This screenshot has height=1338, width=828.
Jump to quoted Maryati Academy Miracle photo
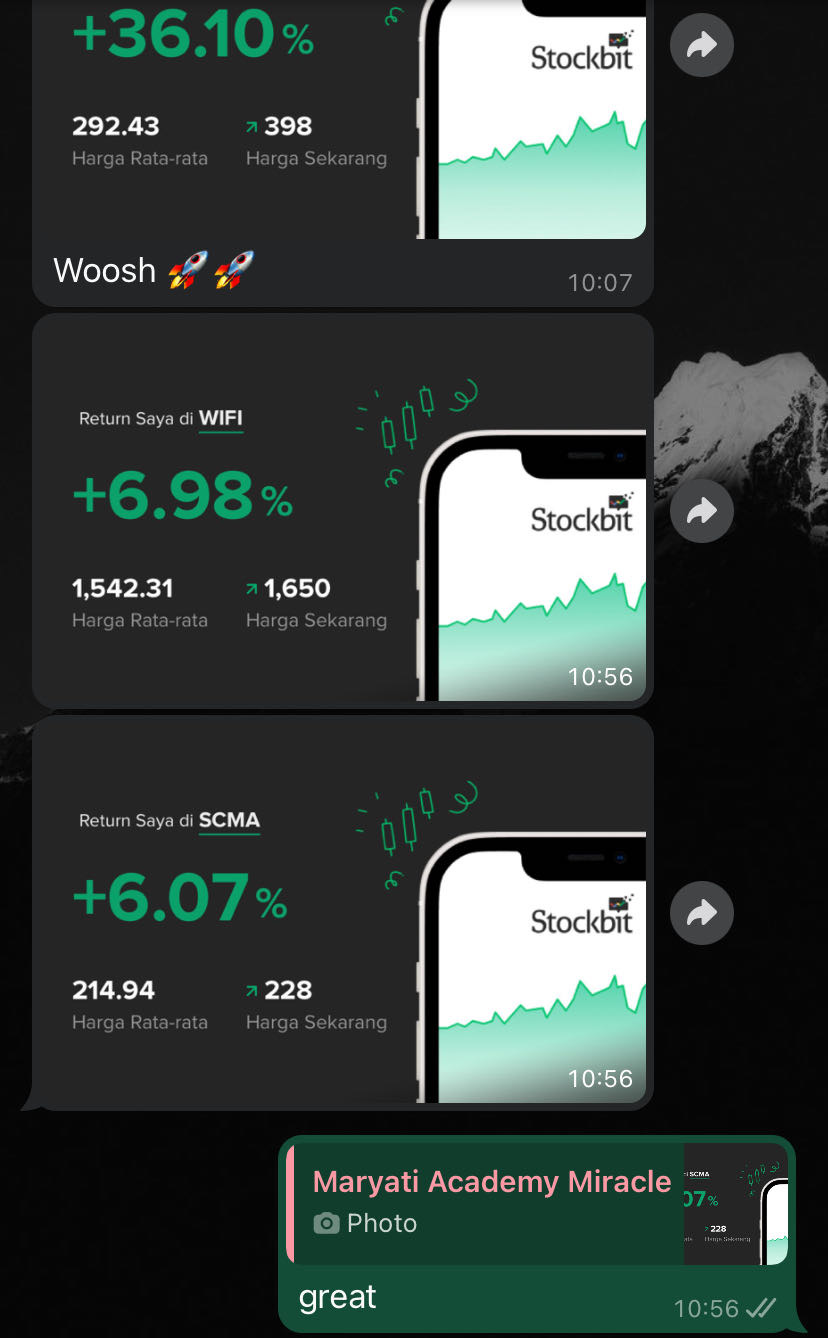[537, 1203]
